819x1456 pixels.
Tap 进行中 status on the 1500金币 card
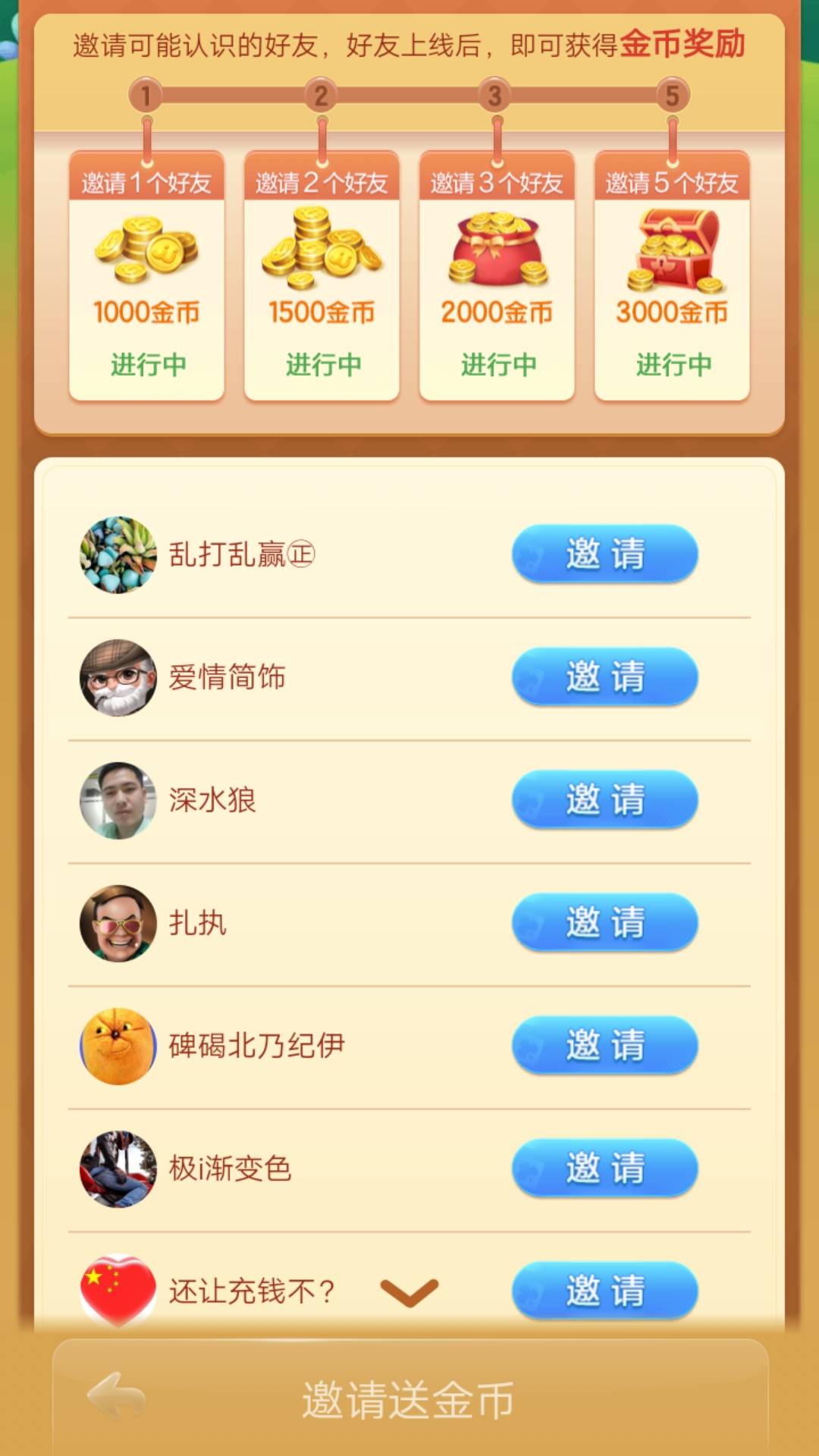coord(321,362)
